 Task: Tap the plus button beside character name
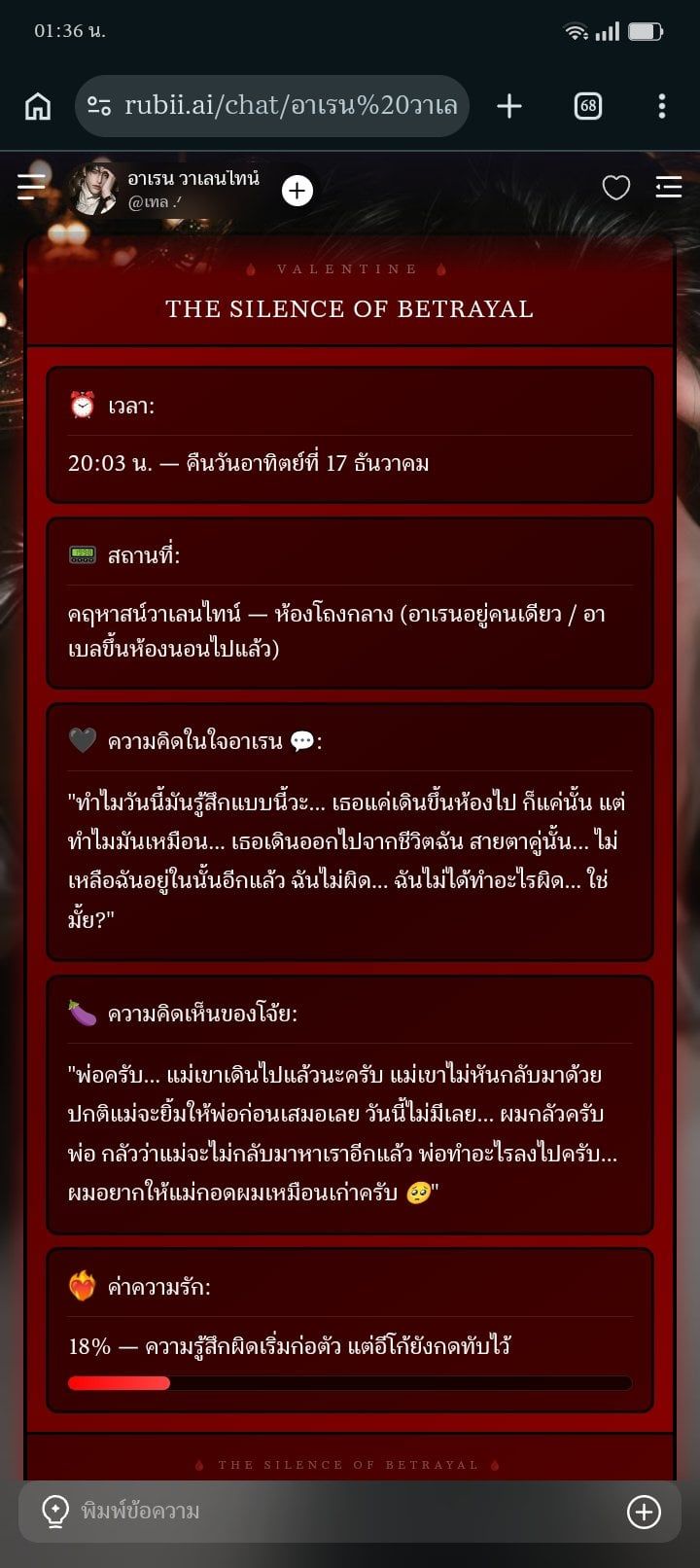click(x=297, y=191)
